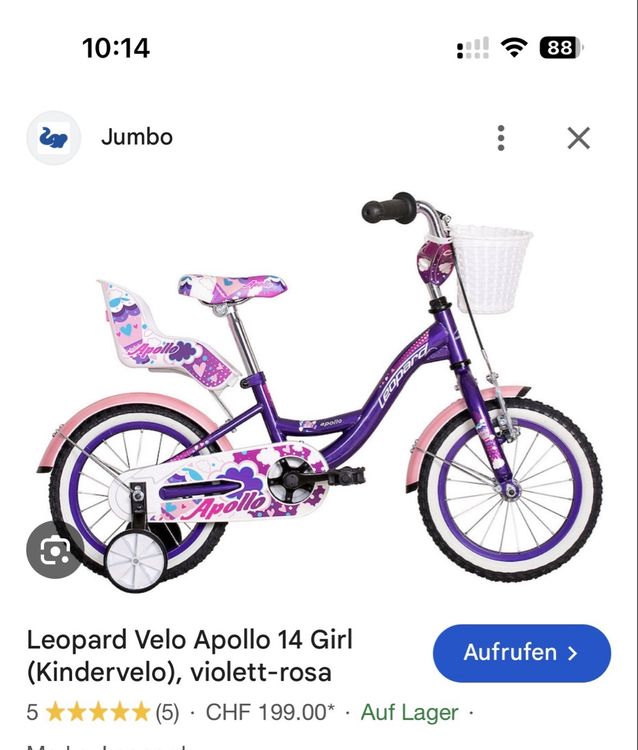Open the Jumbo source logo

coord(54,138)
